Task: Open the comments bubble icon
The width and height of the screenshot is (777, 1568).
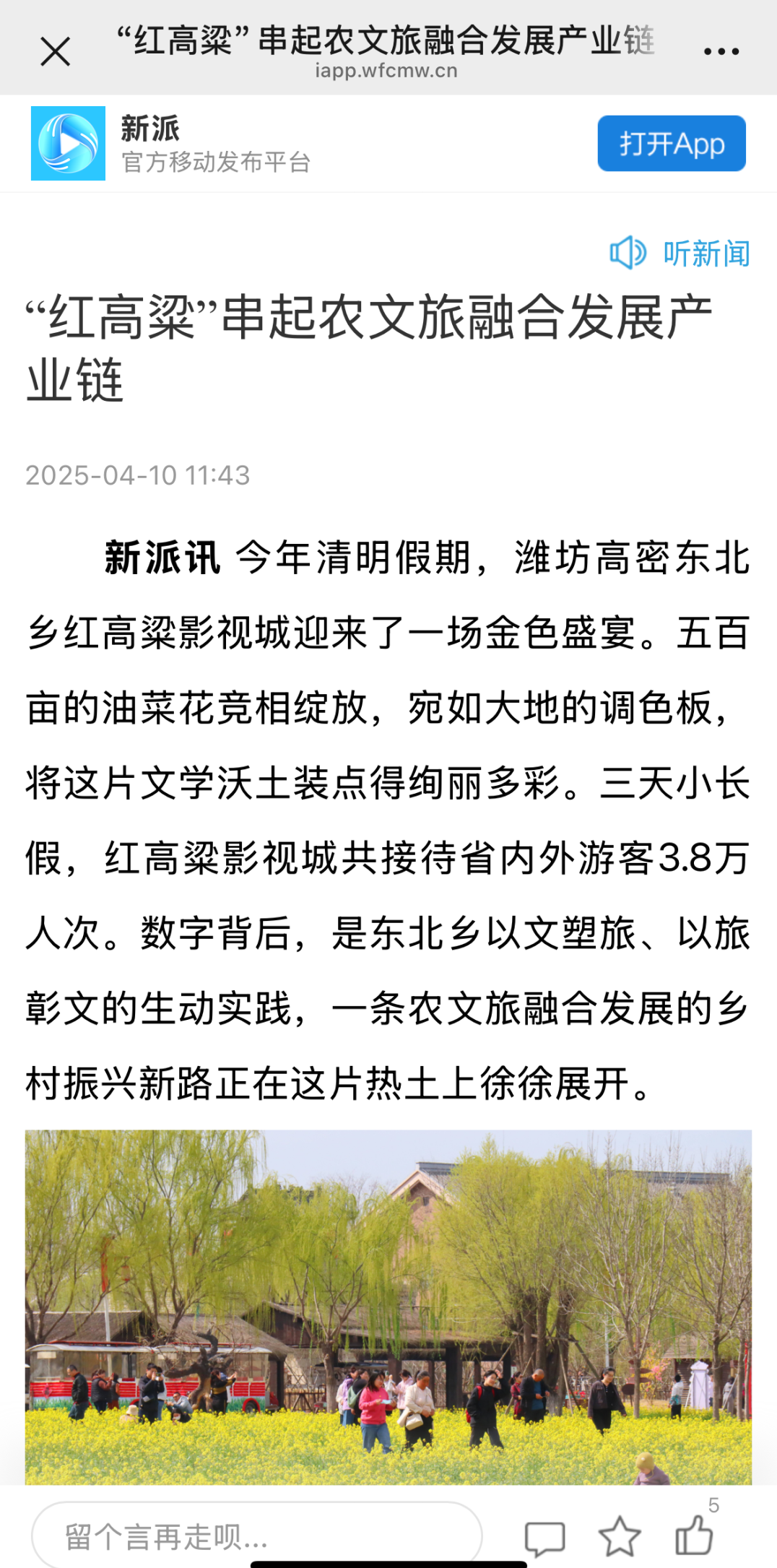Action: coord(544,1537)
